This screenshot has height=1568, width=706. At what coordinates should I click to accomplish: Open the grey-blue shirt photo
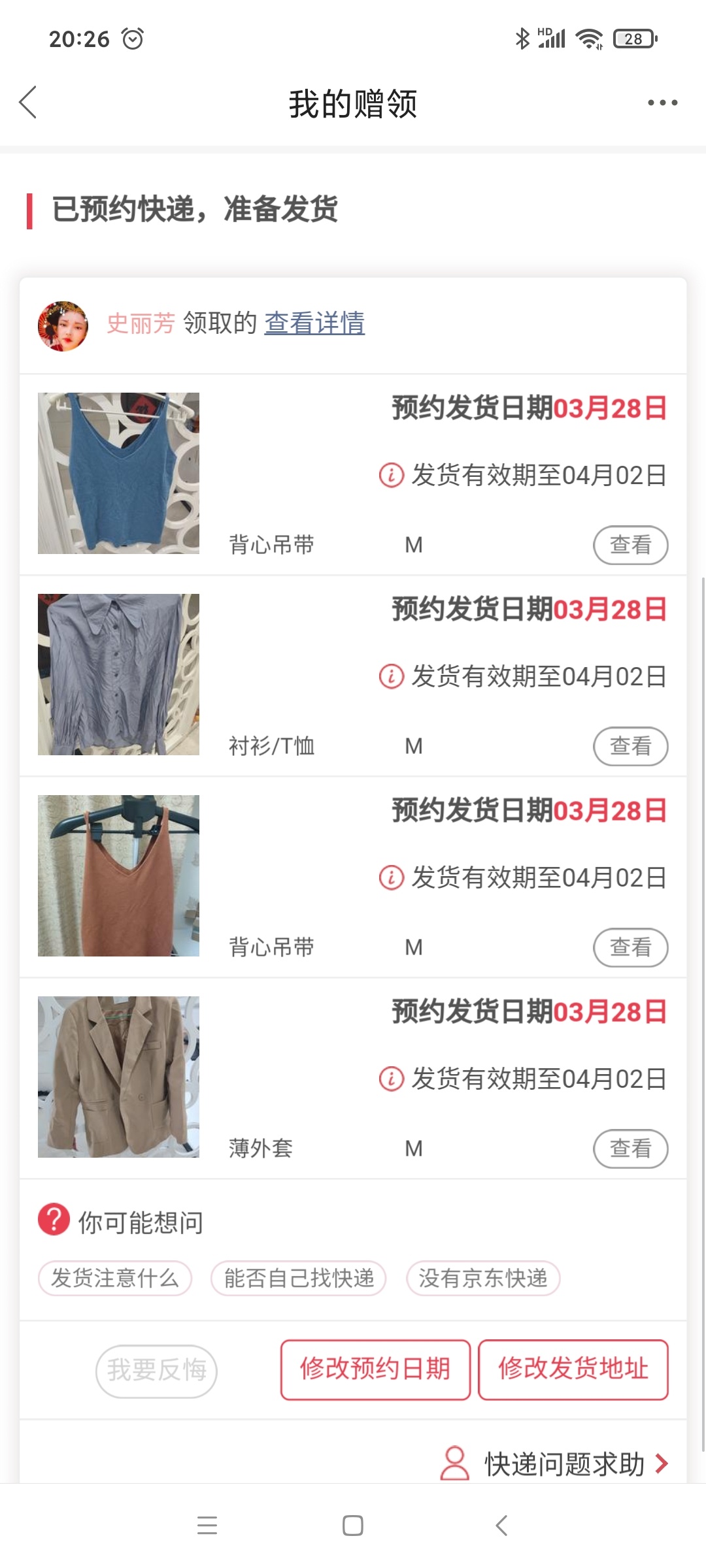(x=118, y=674)
